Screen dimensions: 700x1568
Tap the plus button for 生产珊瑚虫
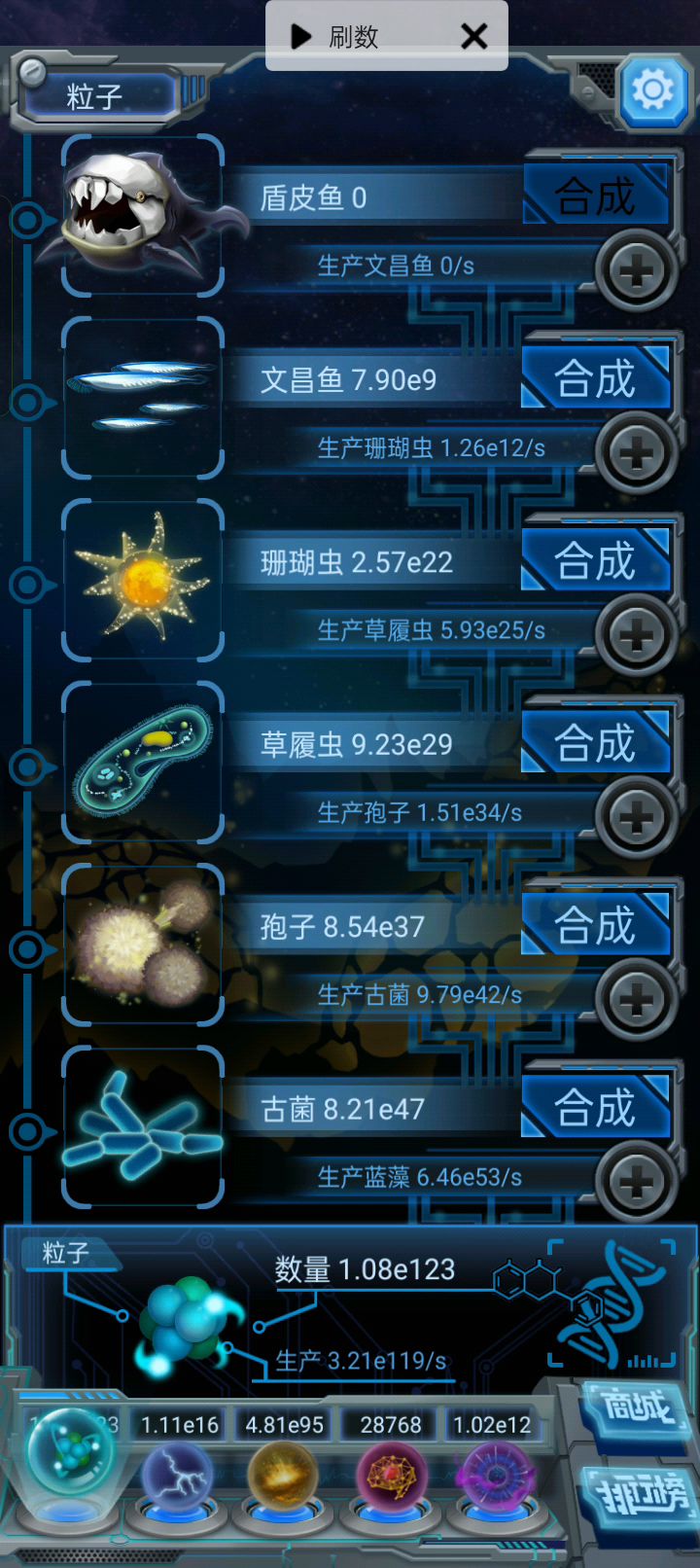(637, 453)
